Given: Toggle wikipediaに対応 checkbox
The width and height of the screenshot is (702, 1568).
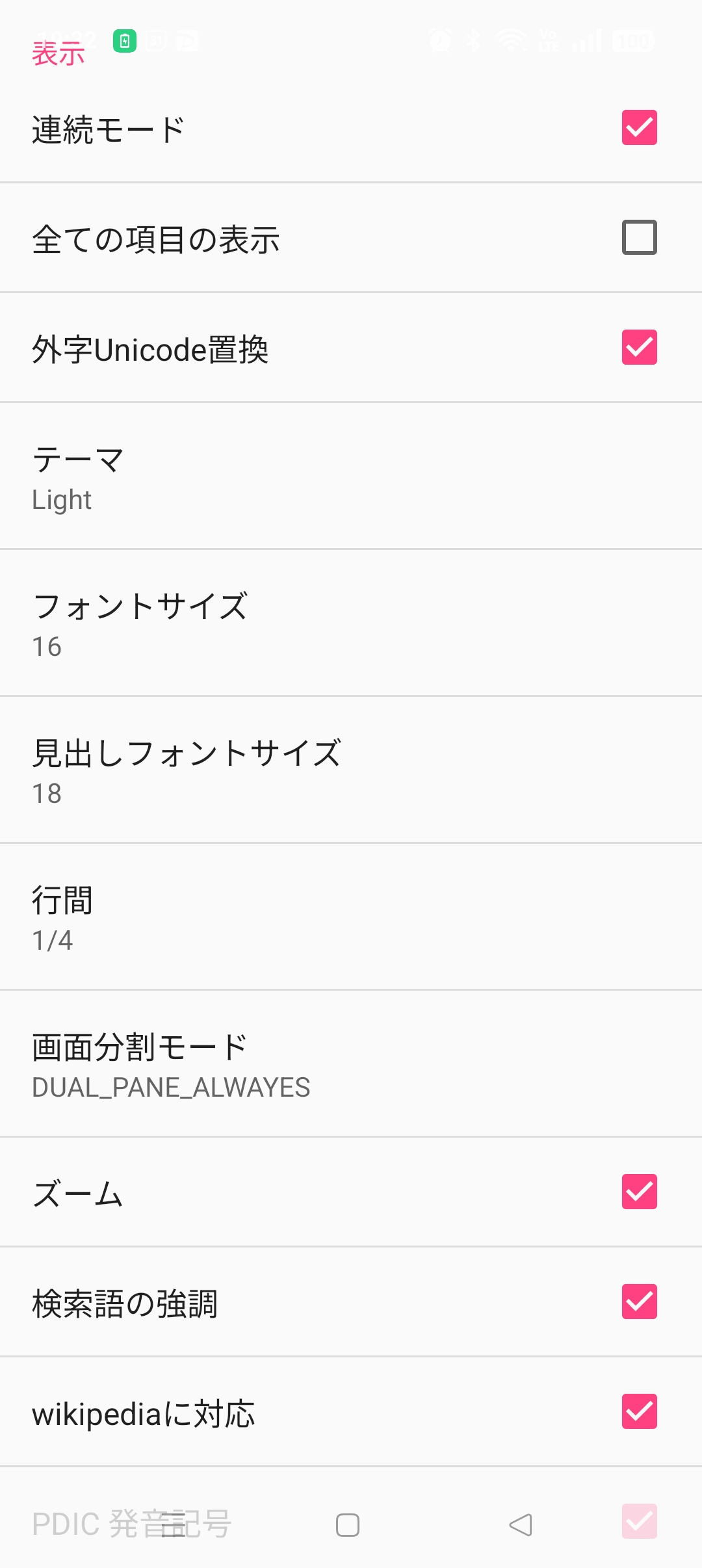Looking at the screenshot, I should click(639, 1411).
